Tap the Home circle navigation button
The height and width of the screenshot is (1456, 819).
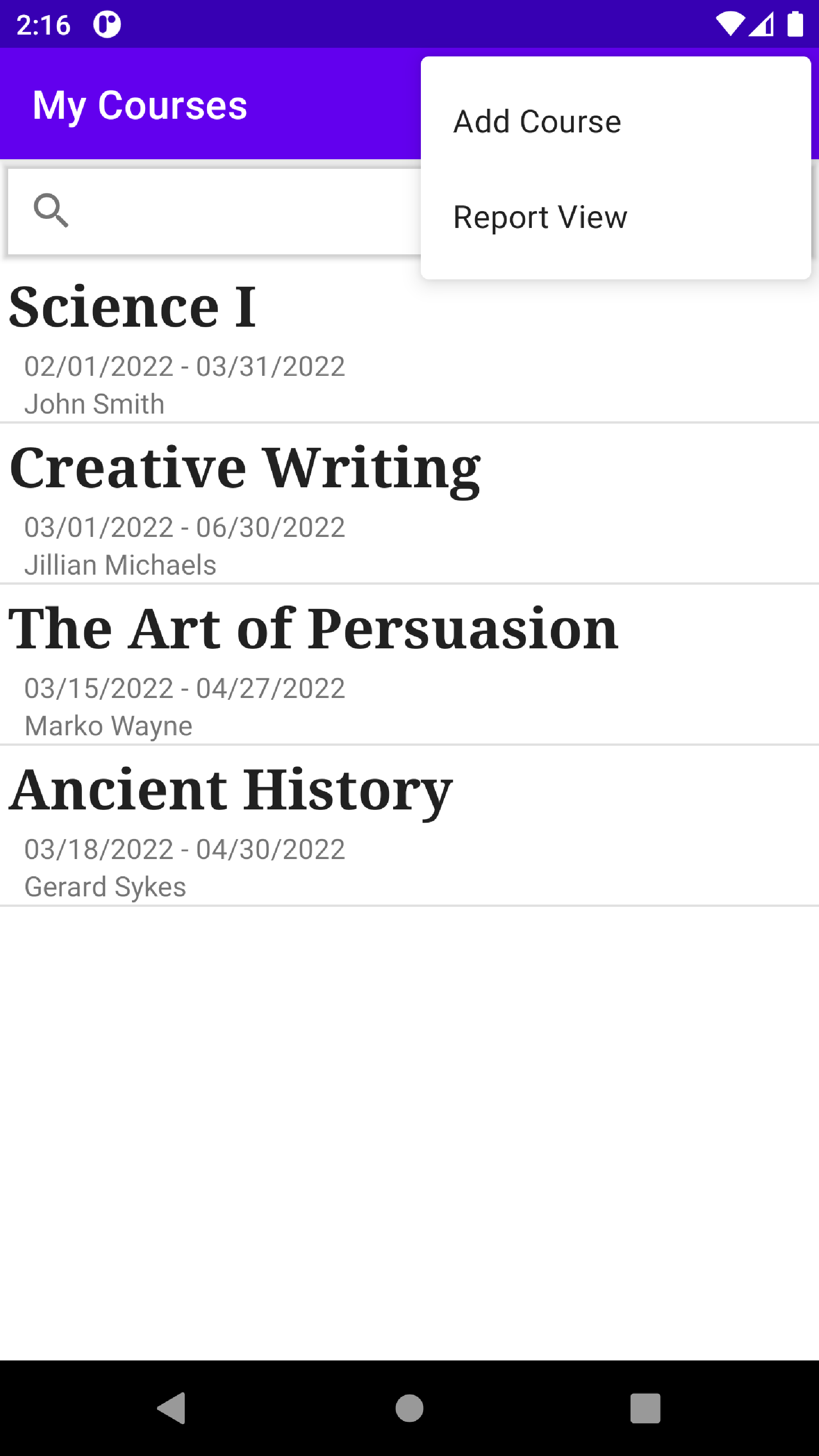click(409, 1409)
